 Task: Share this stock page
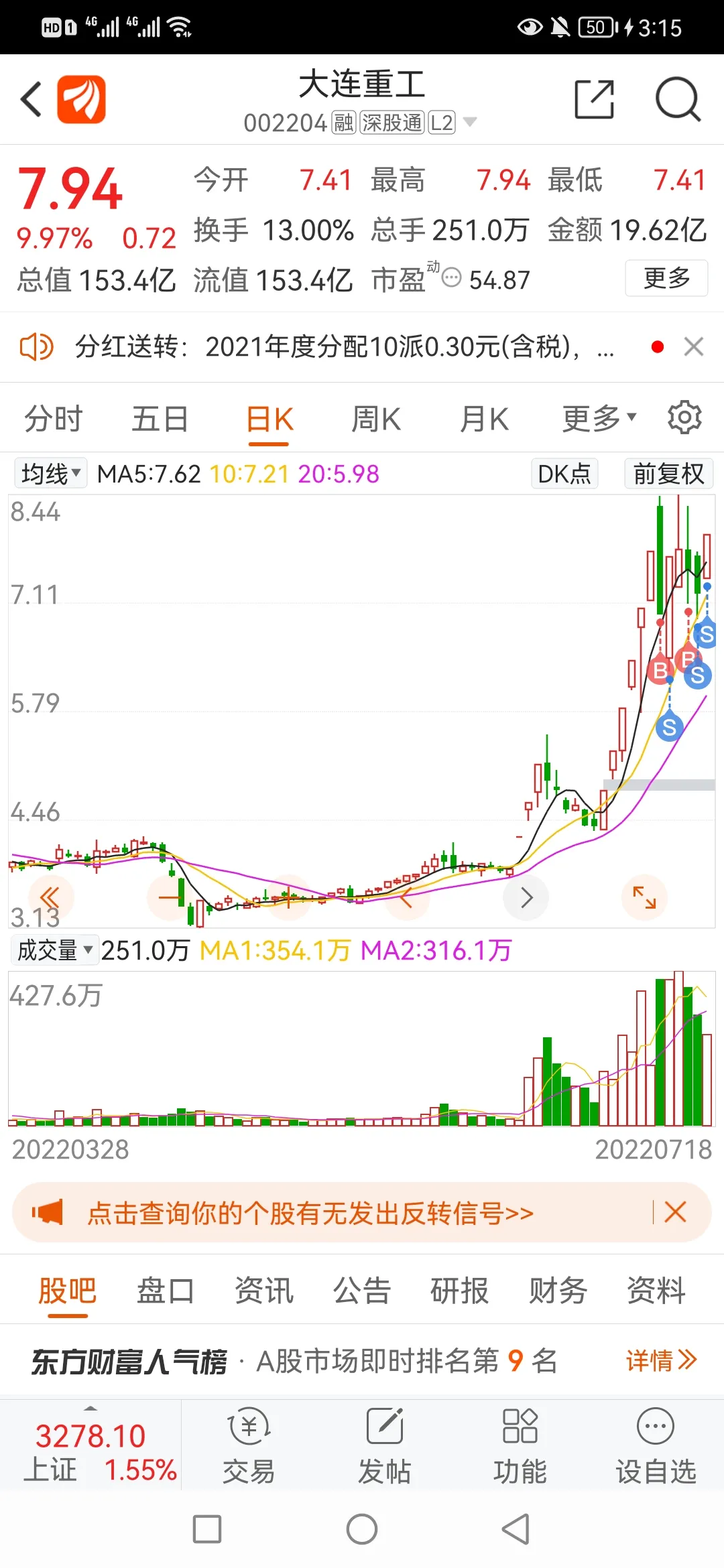594,99
